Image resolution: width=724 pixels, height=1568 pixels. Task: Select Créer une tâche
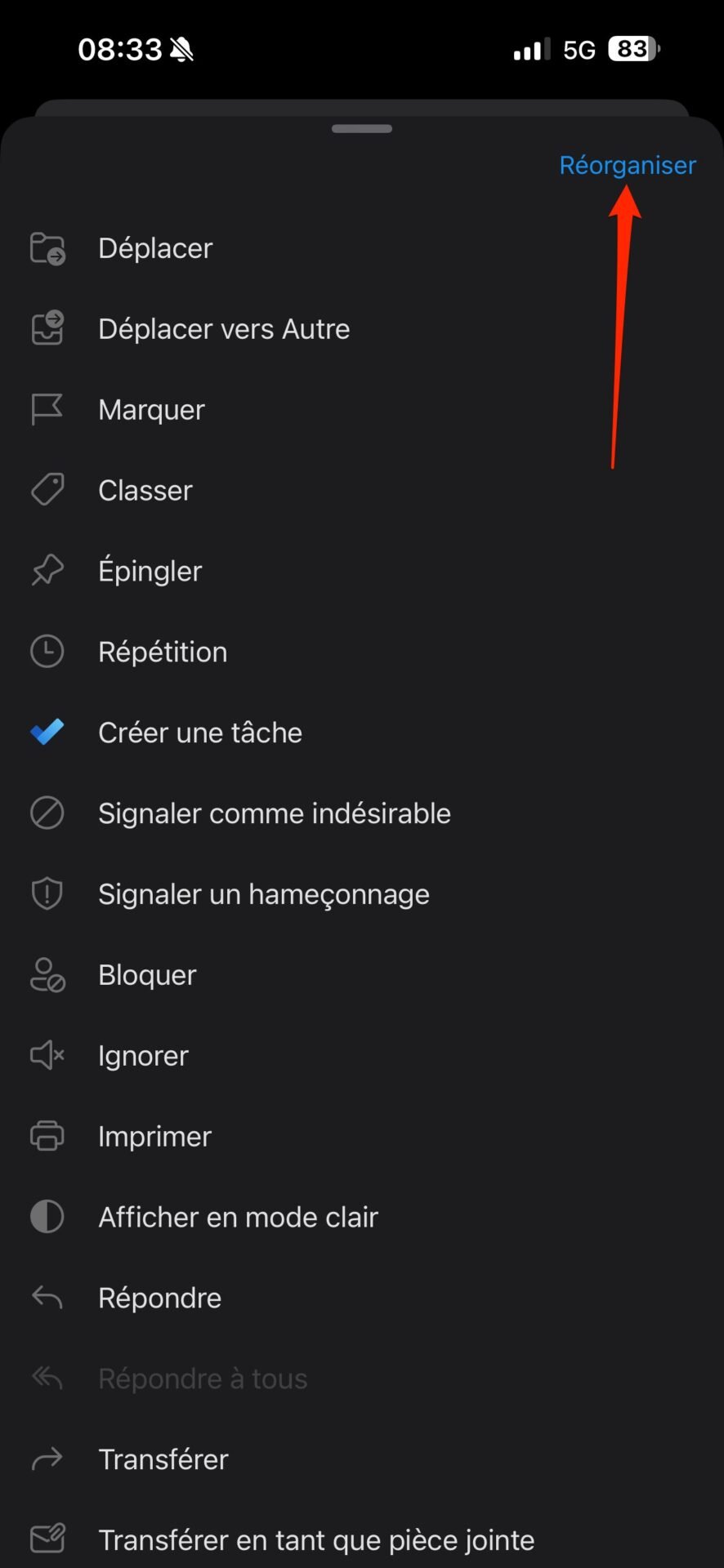pos(362,733)
